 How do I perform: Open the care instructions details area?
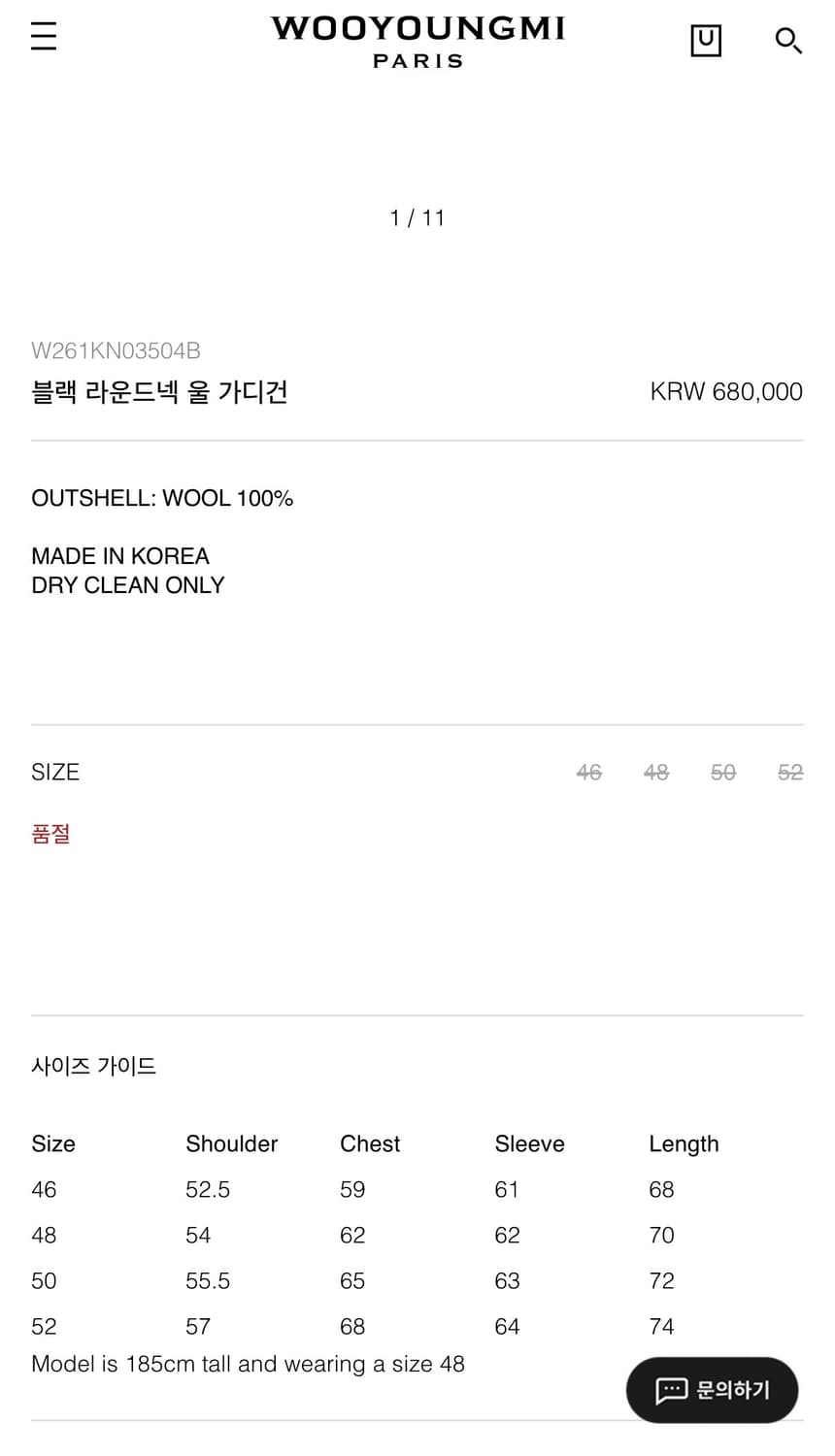coord(127,584)
